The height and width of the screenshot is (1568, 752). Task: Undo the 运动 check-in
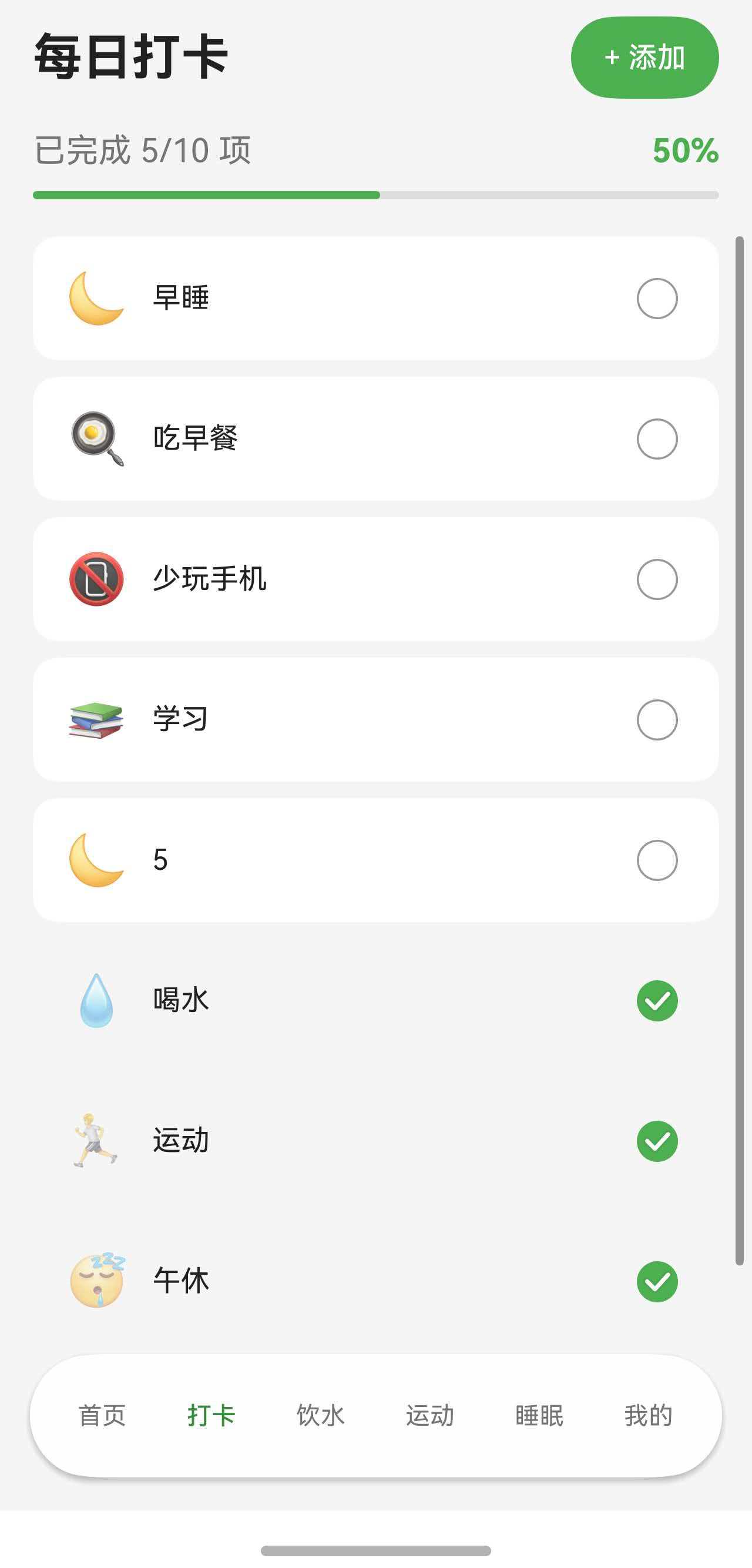pyautogui.click(x=657, y=1141)
